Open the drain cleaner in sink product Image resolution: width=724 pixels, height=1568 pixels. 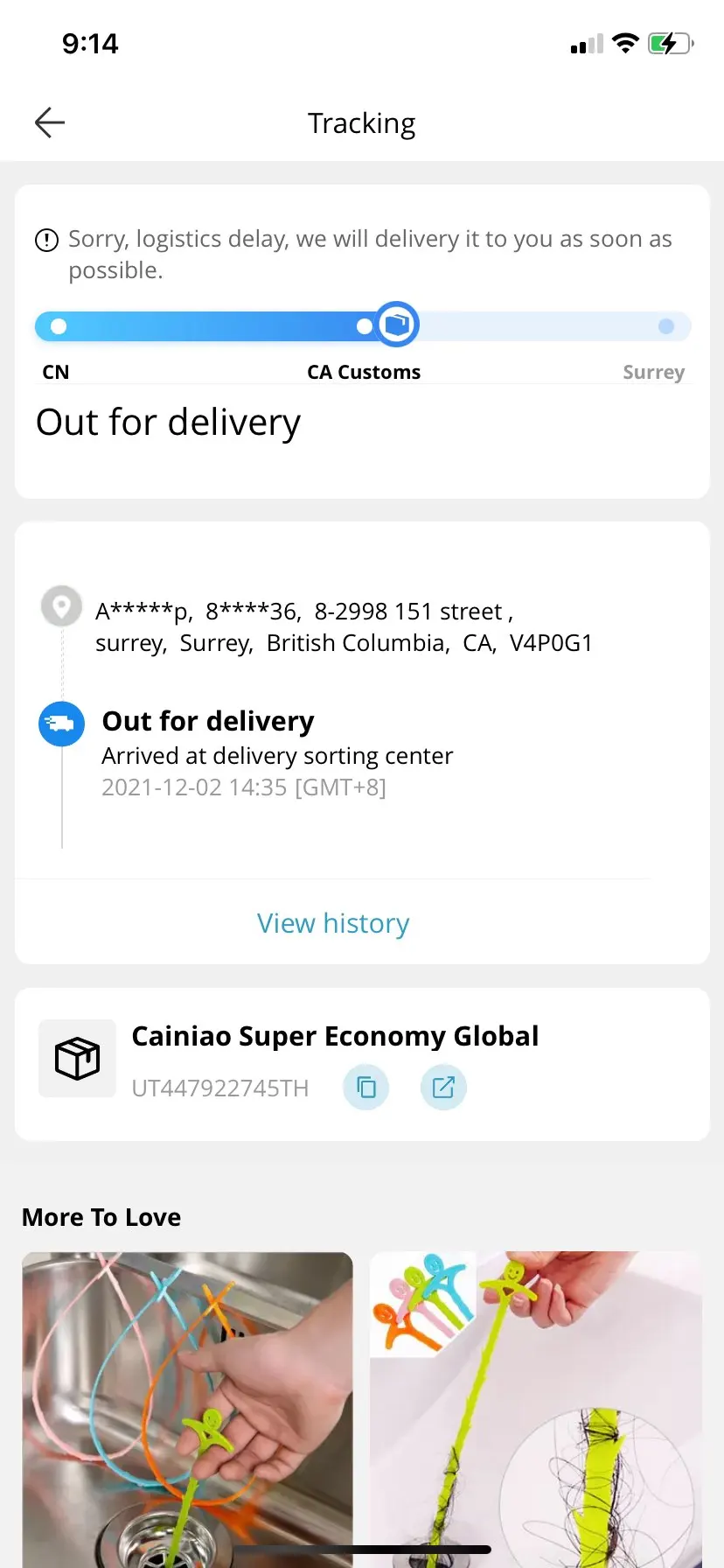[x=187, y=1410]
